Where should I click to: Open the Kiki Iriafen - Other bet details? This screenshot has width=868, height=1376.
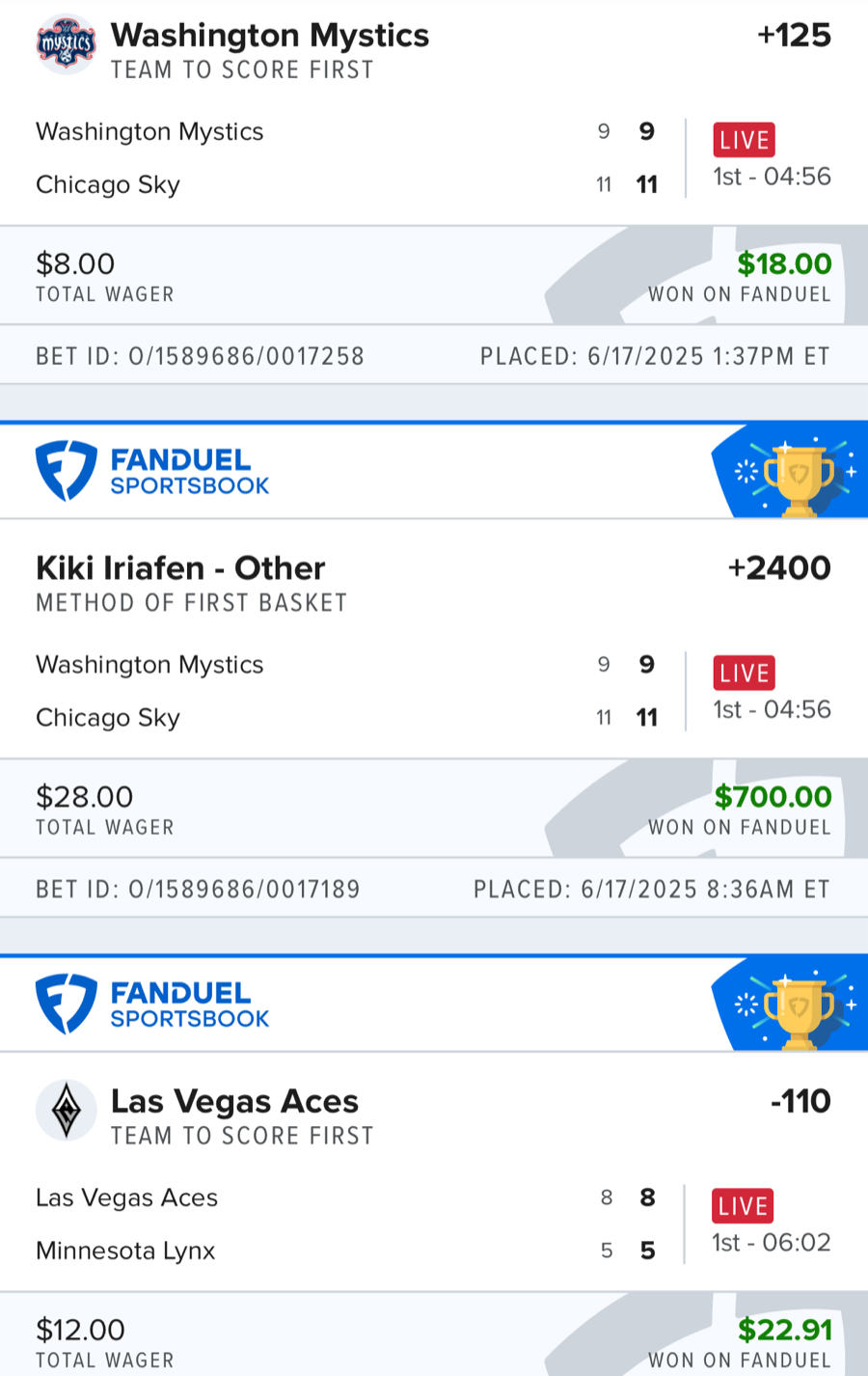click(179, 567)
